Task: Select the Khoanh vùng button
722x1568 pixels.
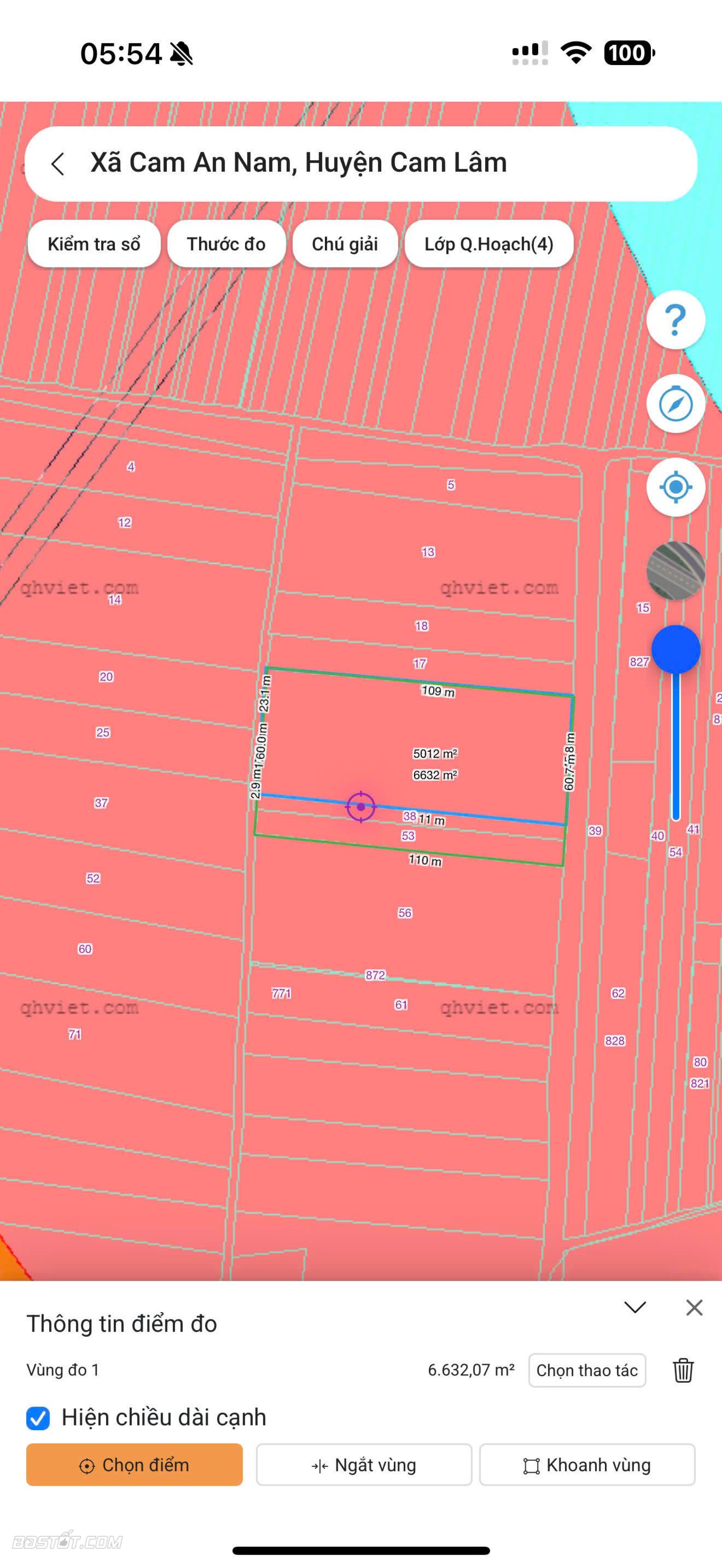Action: pos(587,1464)
